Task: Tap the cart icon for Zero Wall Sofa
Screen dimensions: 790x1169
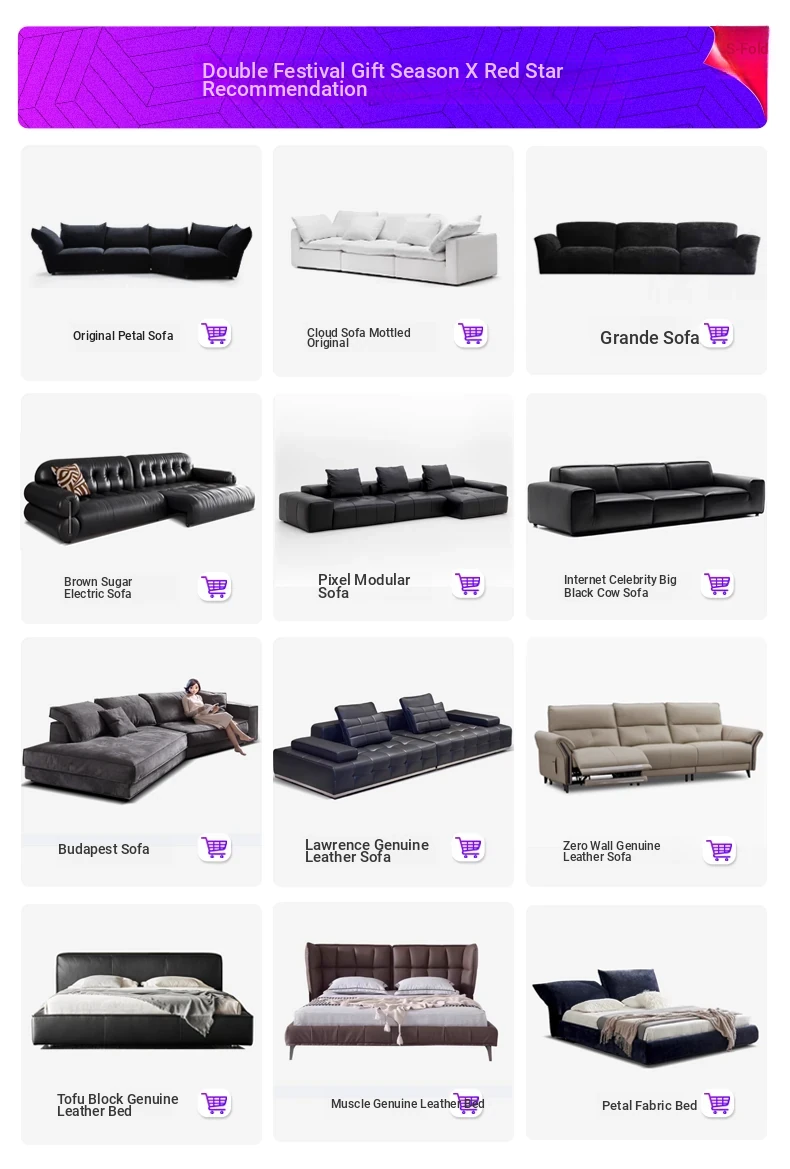Action: coord(719,851)
